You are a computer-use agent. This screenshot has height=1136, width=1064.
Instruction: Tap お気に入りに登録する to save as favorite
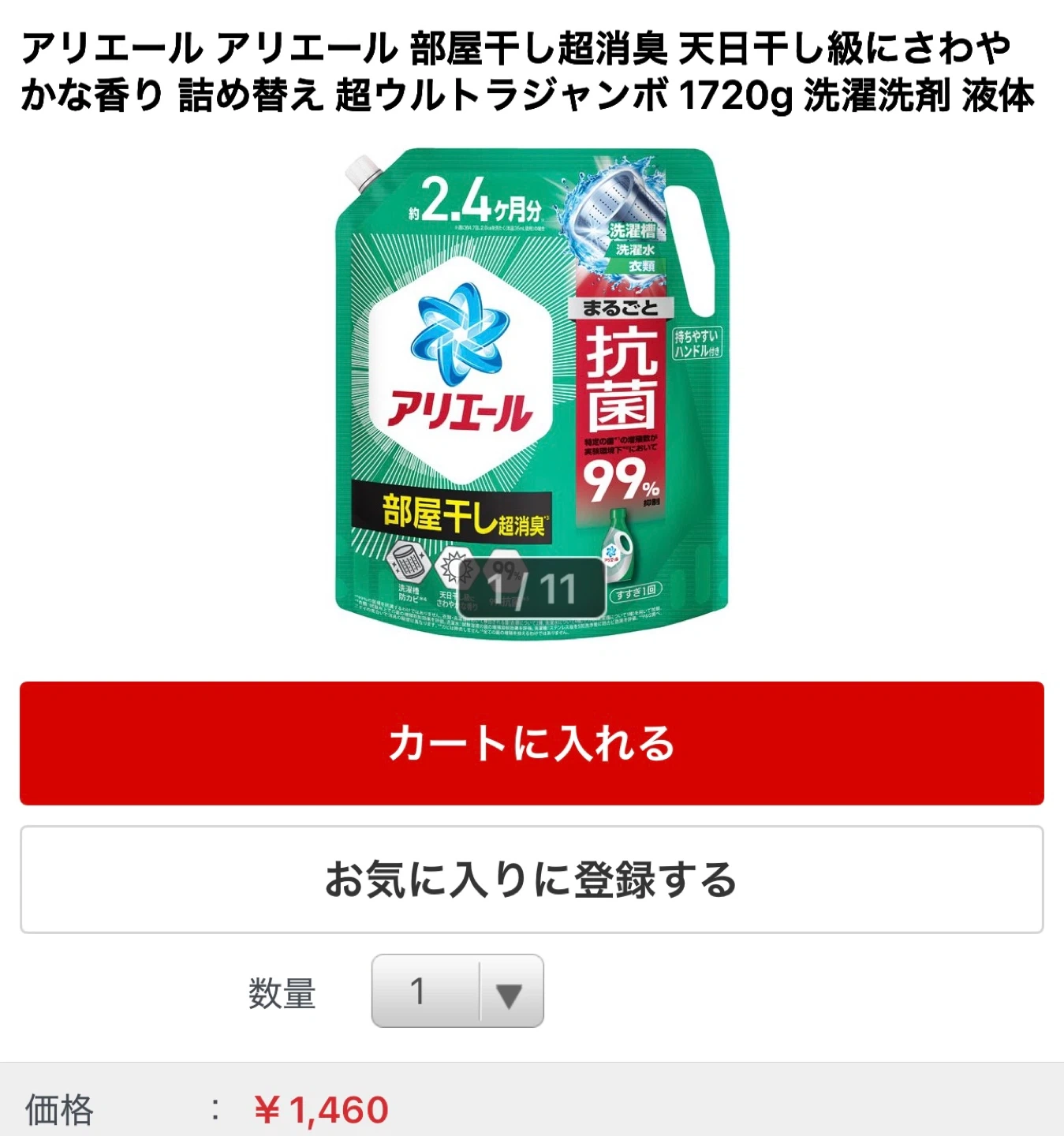(532, 880)
